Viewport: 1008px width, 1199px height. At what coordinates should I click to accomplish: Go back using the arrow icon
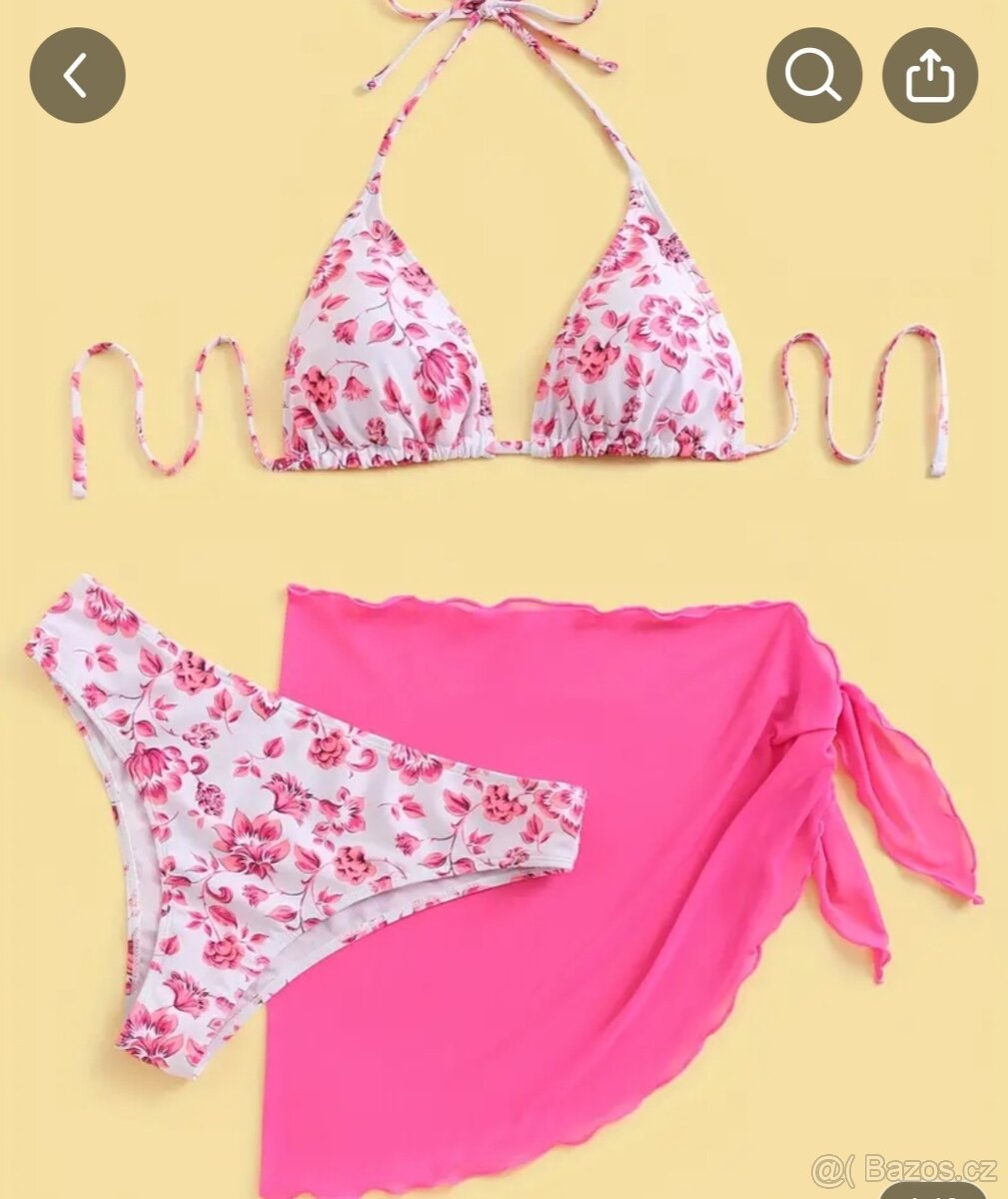click(x=77, y=75)
